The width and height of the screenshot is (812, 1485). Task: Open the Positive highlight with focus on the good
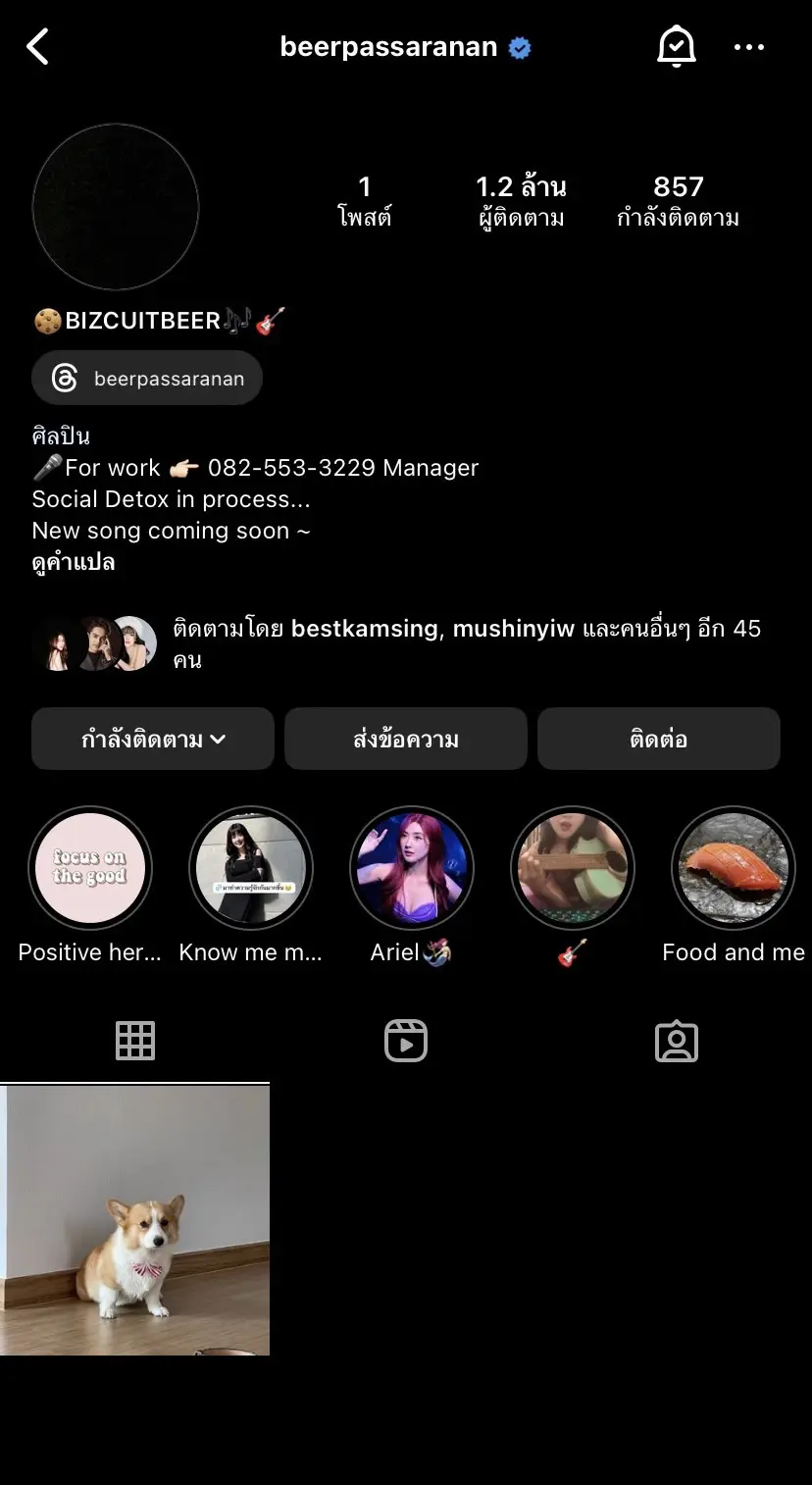pyautogui.click(x=90, y=868)
